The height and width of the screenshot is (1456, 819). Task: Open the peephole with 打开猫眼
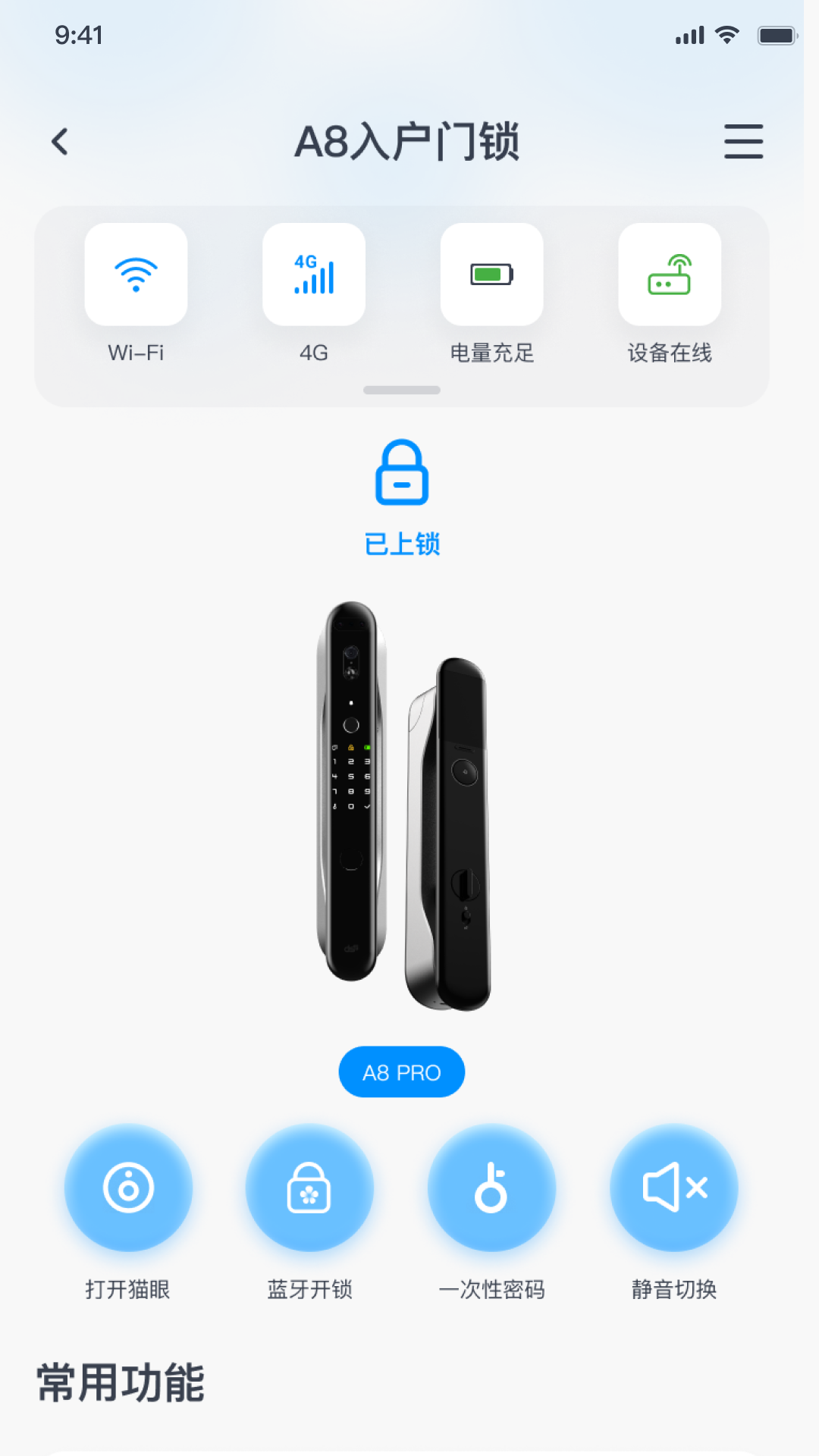coord(128,1188)
